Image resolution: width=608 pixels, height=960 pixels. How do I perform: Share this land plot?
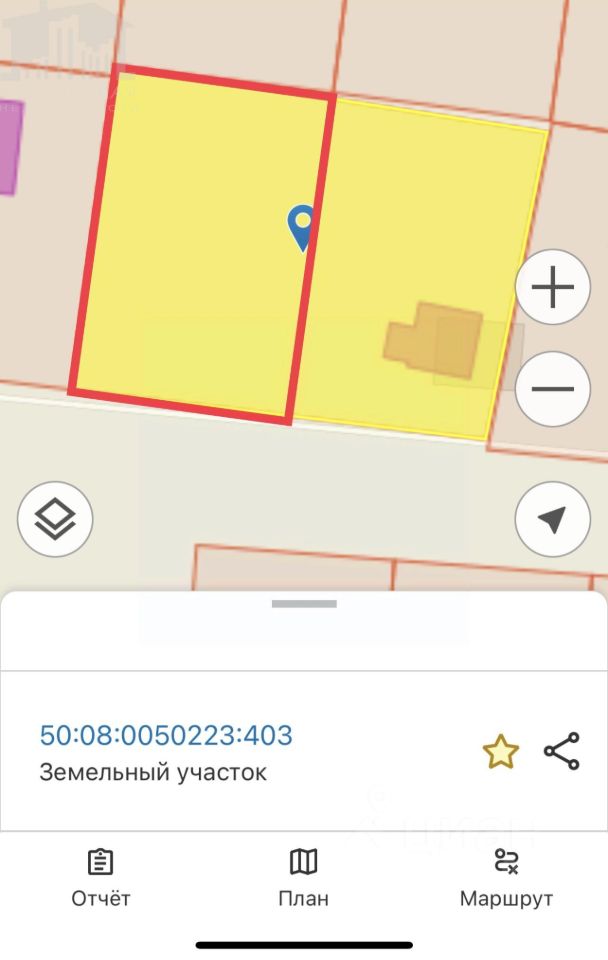(561, 751)
